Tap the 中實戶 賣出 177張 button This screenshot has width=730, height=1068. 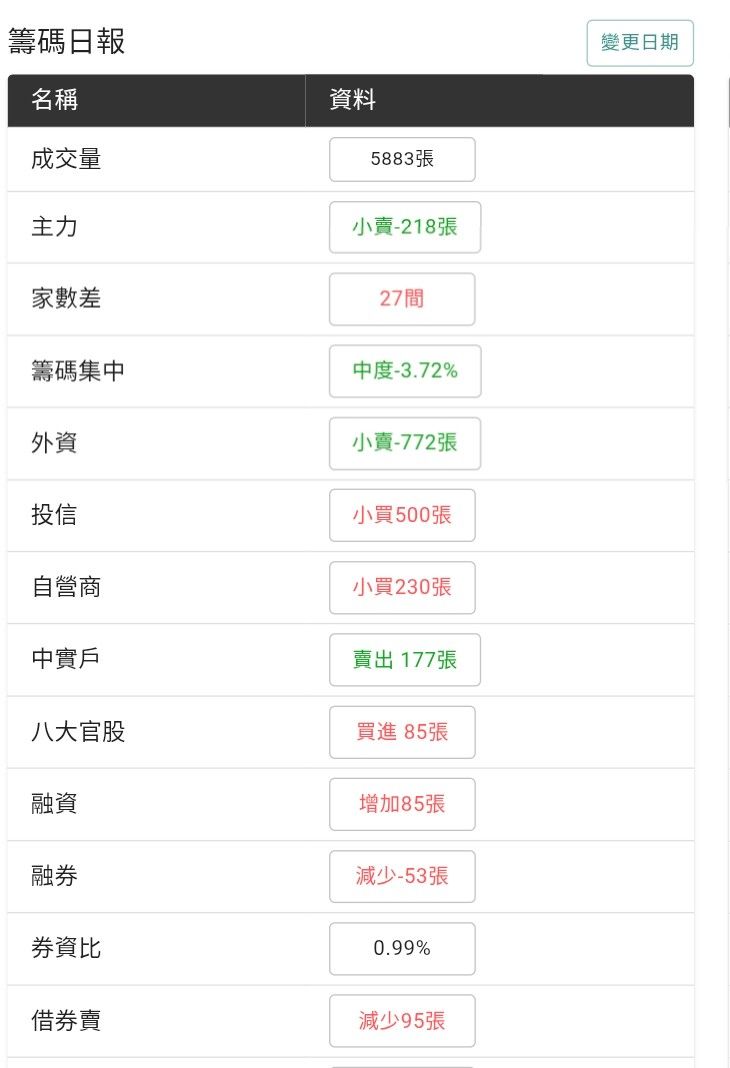point(404,660)
